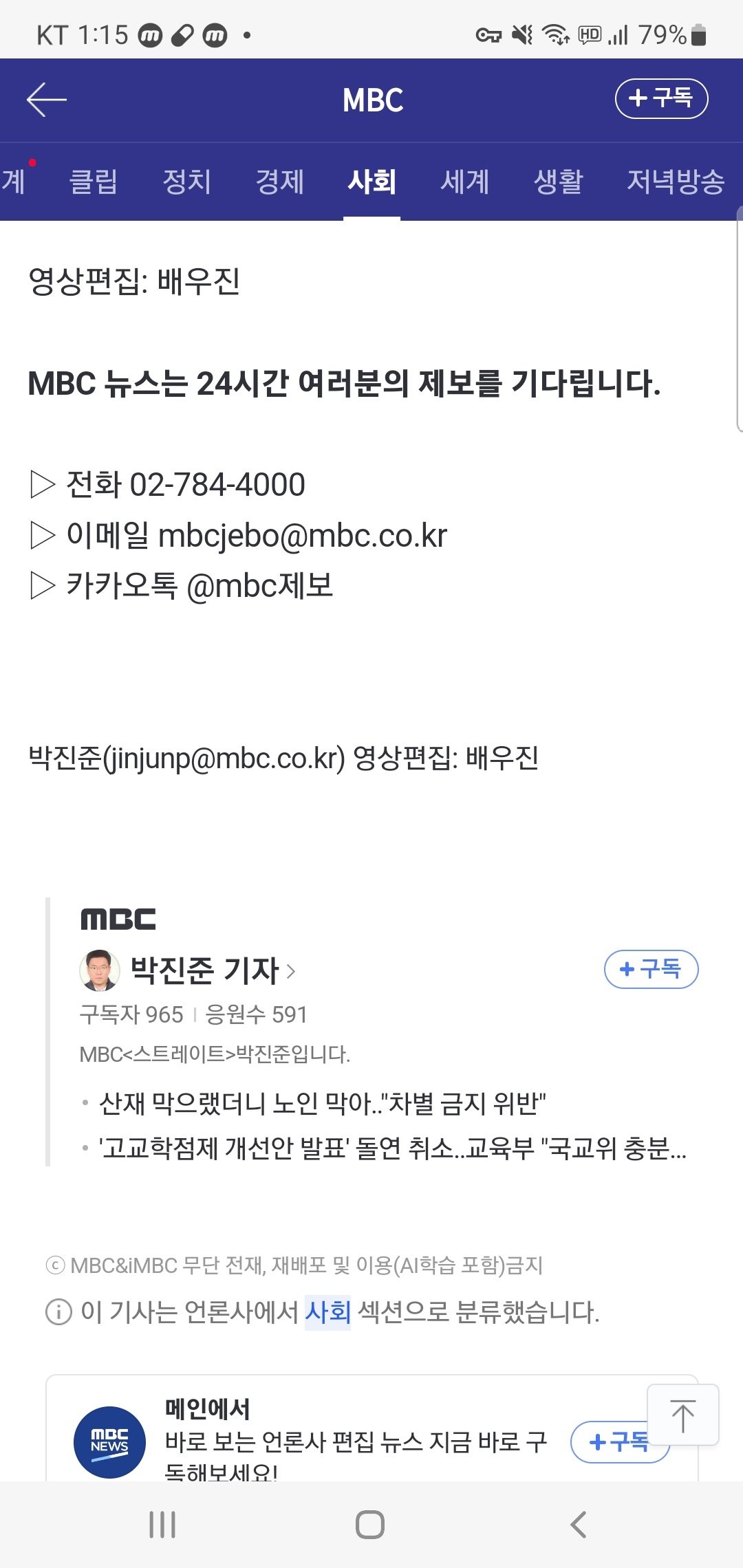Switch to the 클립 tab
Screen dimensions: 743x1568
(x=94, y=182)
